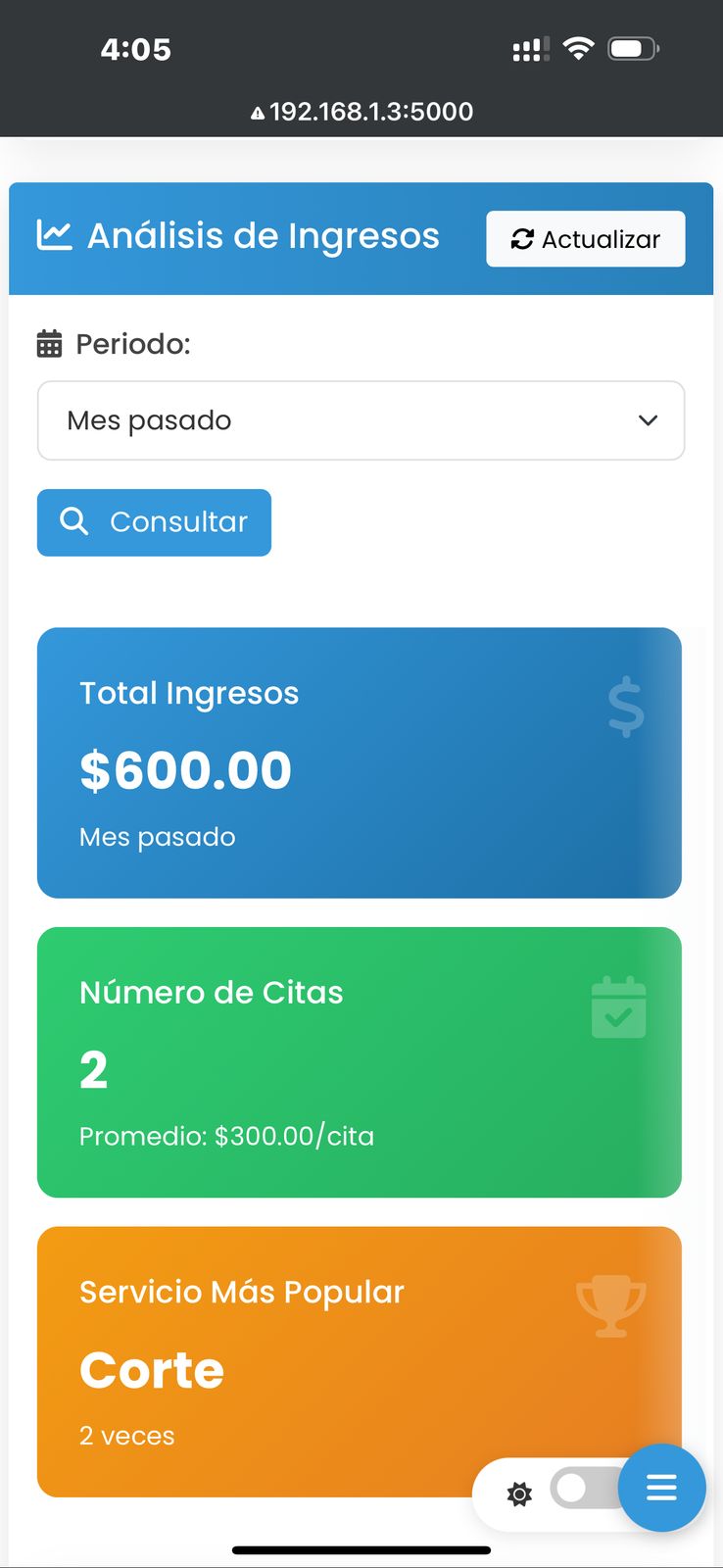The image size is (723, 1568).
Task: Tap the Actualizar button
Action: point(585,238)
